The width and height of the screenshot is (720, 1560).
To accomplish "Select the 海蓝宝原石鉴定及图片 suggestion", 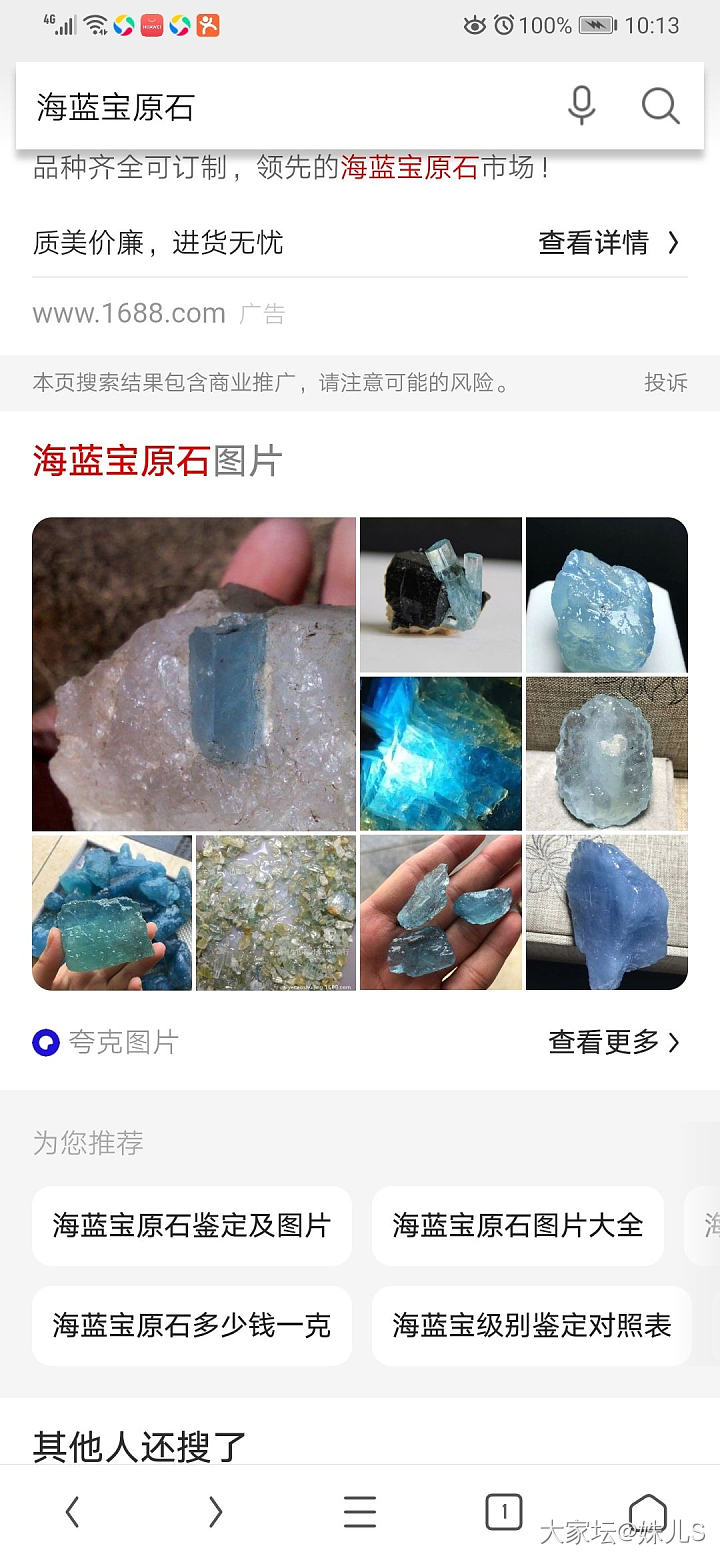I will (192, 1225).
